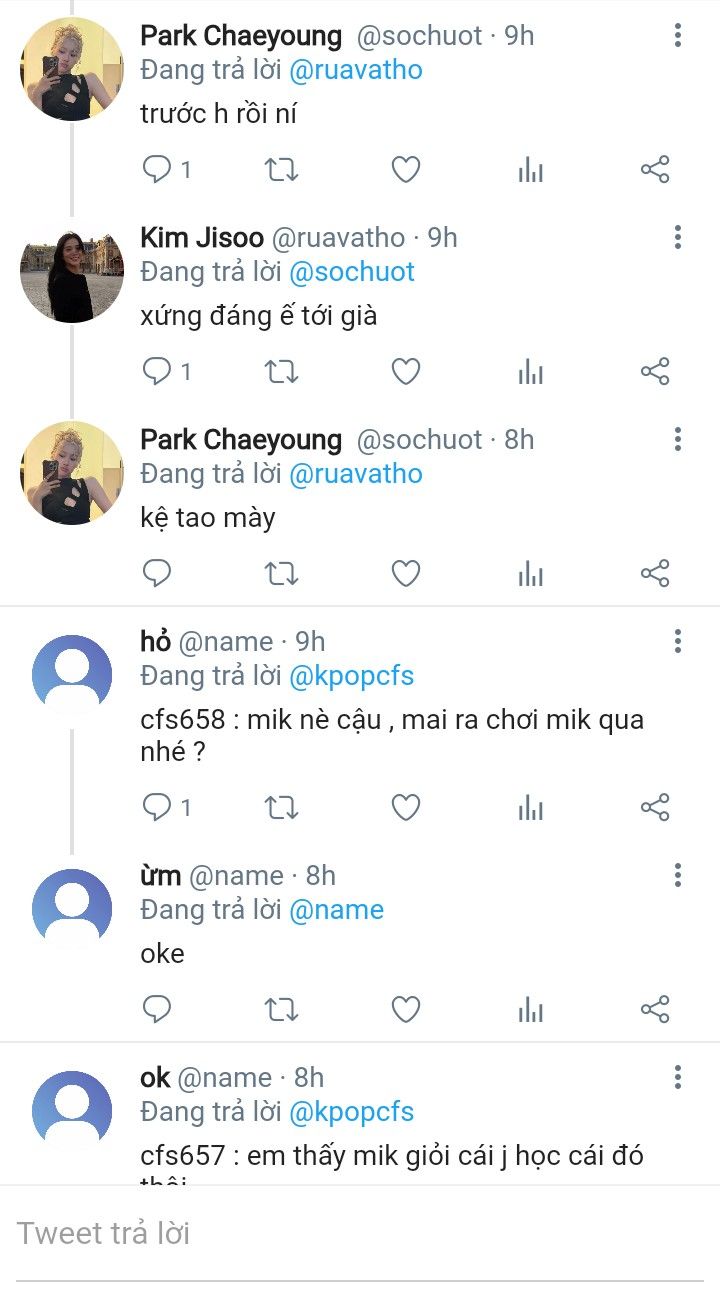
Task: Reply to the tweet "xứng đáng ế tới già"
Action: pyautogui.click(x=157, y=372)
